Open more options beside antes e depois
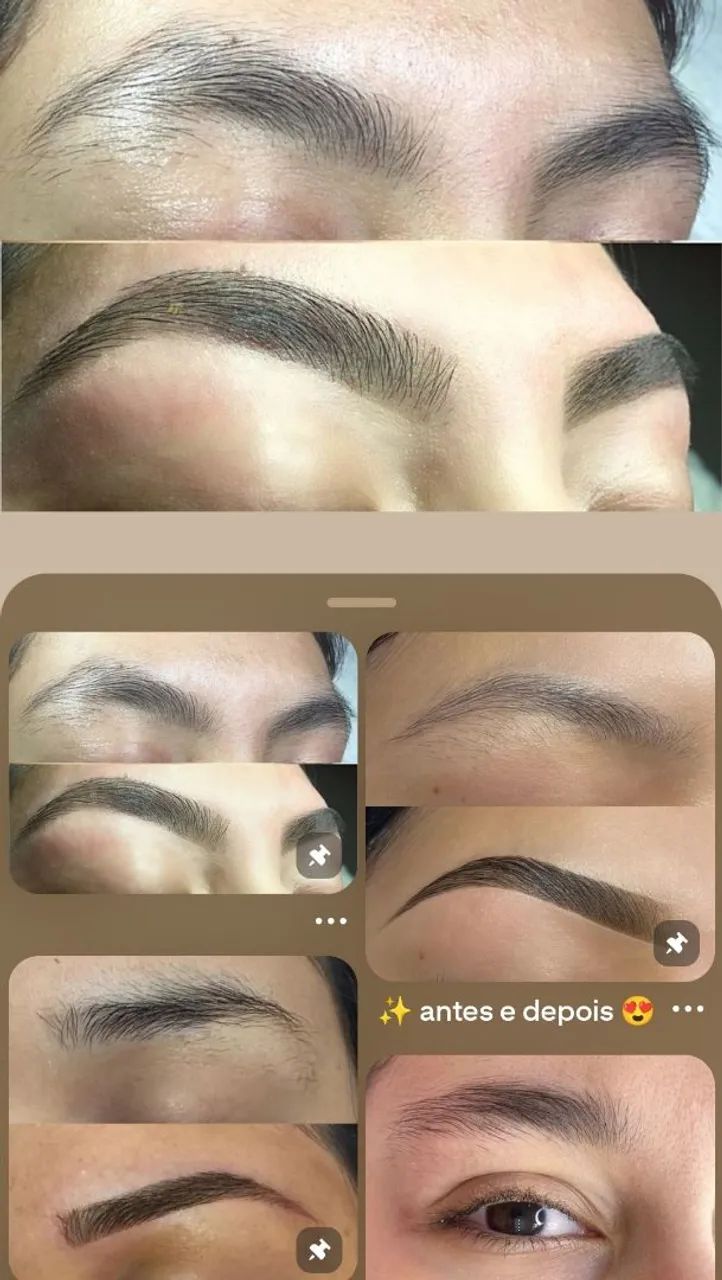Image resolution: width=722 pixels, height=1280 pixels. point(688,1010)
